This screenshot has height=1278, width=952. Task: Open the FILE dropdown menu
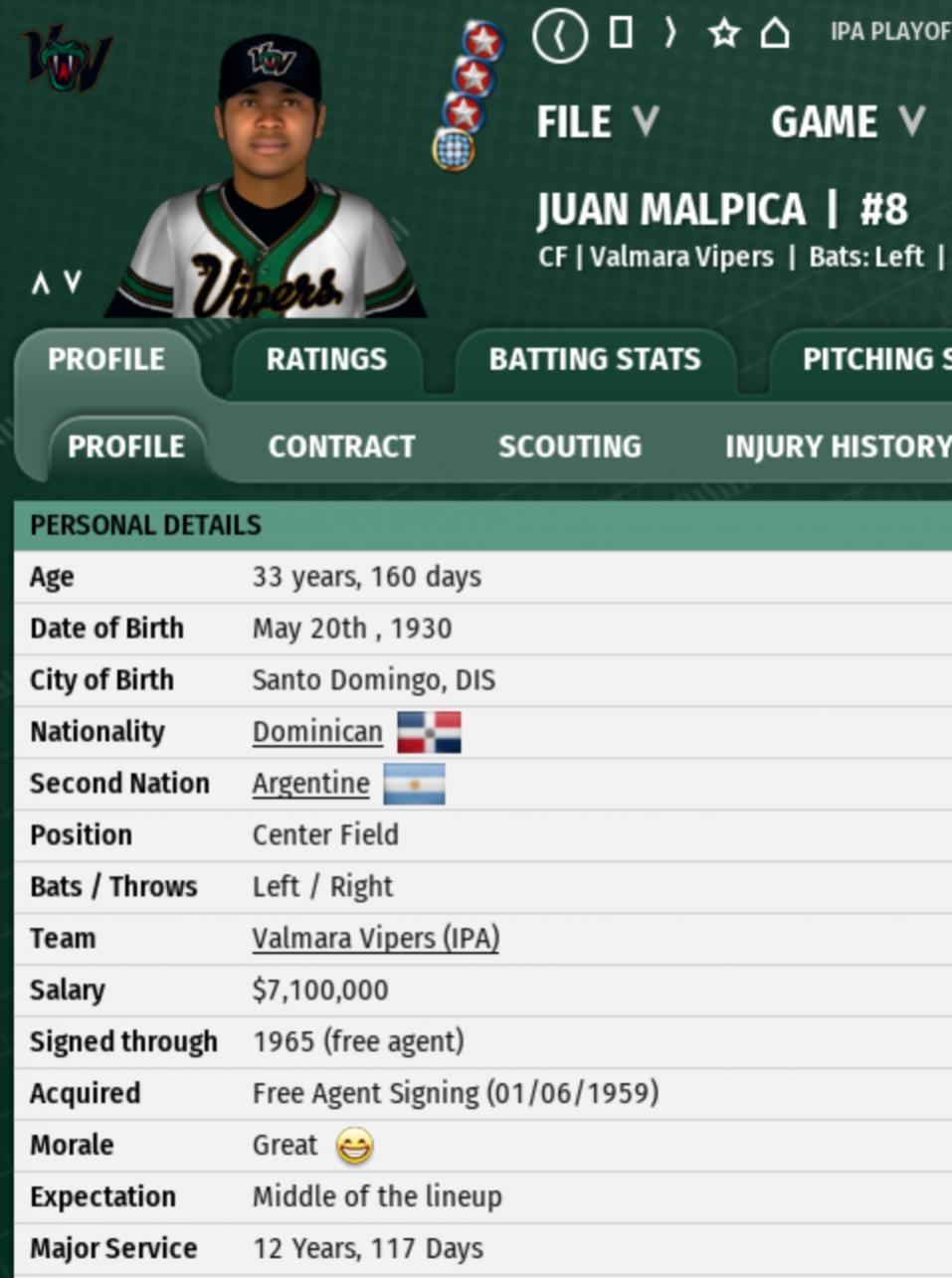coord(597,122)
